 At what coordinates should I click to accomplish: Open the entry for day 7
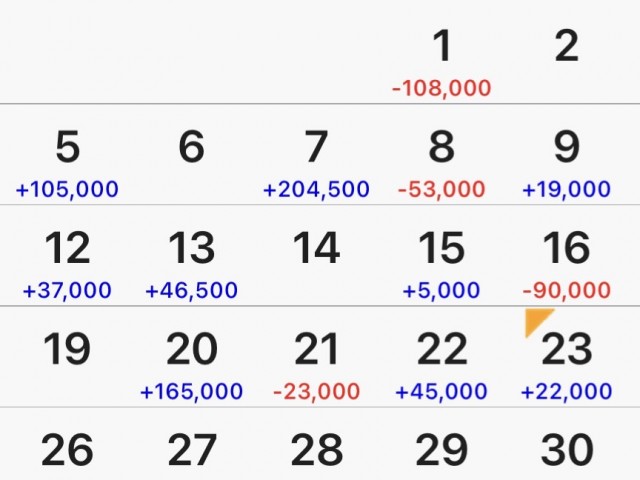coord(316,158)
